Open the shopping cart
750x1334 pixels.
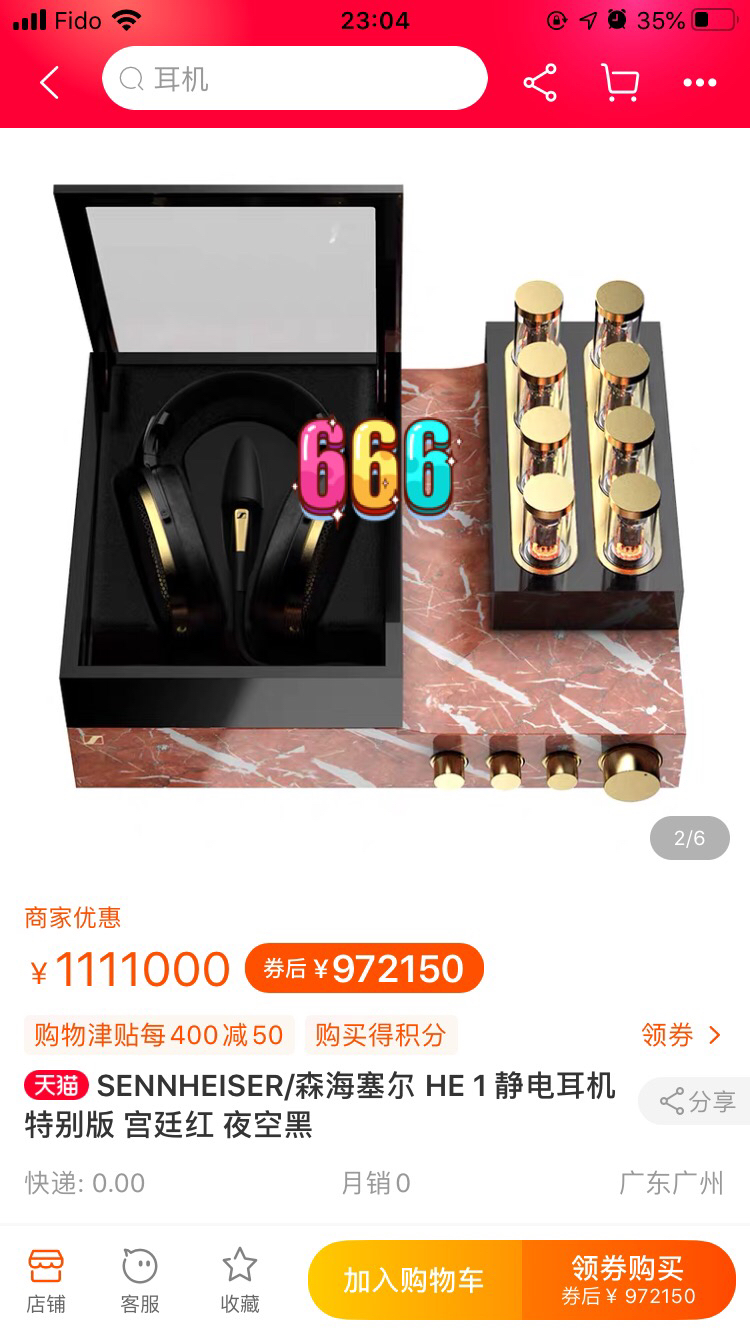click(x=620, y=82)
